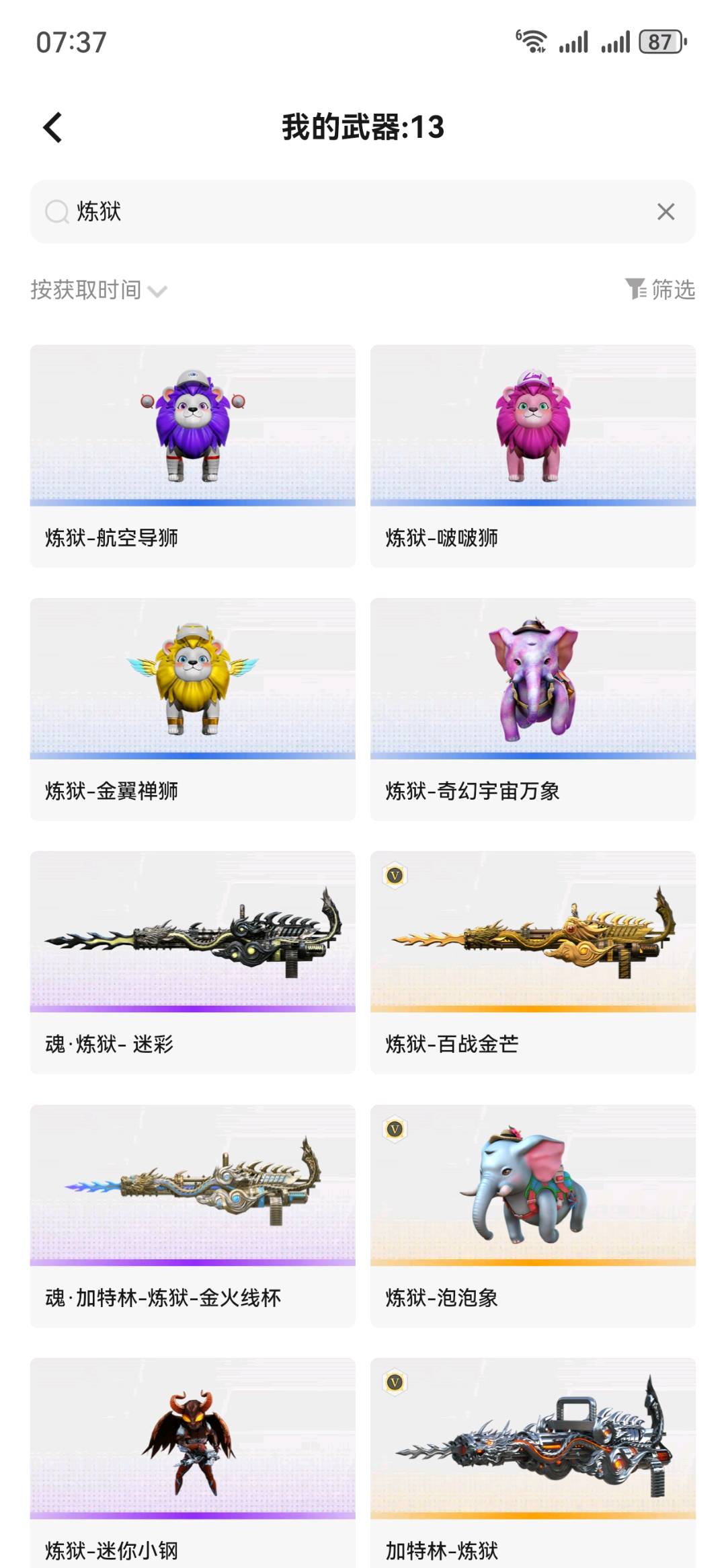Select the 炼狱-奇幻宇宙万象 card

pos(532,708)
